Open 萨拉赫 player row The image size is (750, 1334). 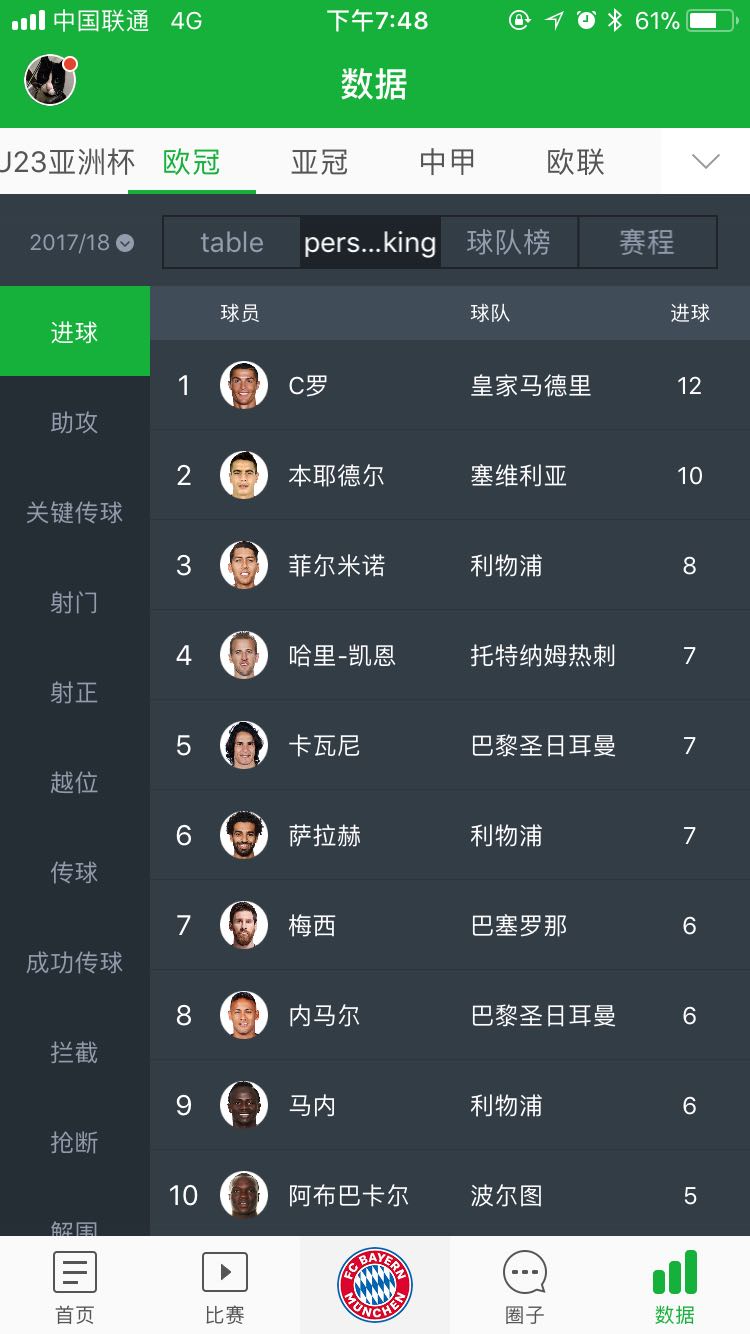coord(450,835)
